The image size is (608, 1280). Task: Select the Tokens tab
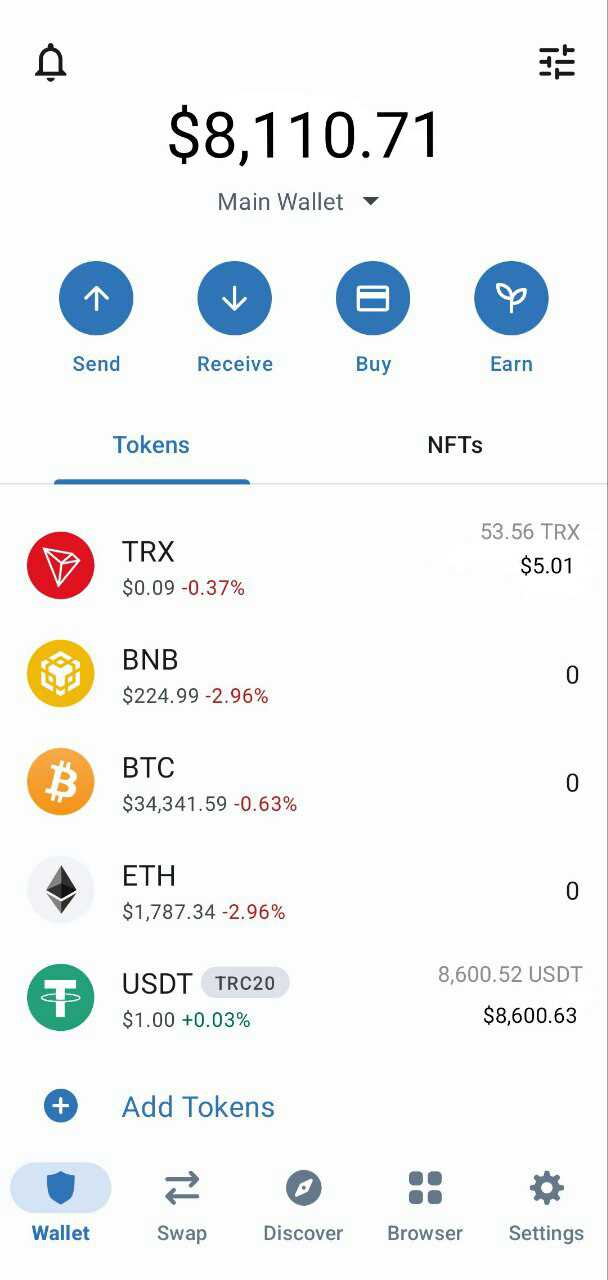(152, 446)
